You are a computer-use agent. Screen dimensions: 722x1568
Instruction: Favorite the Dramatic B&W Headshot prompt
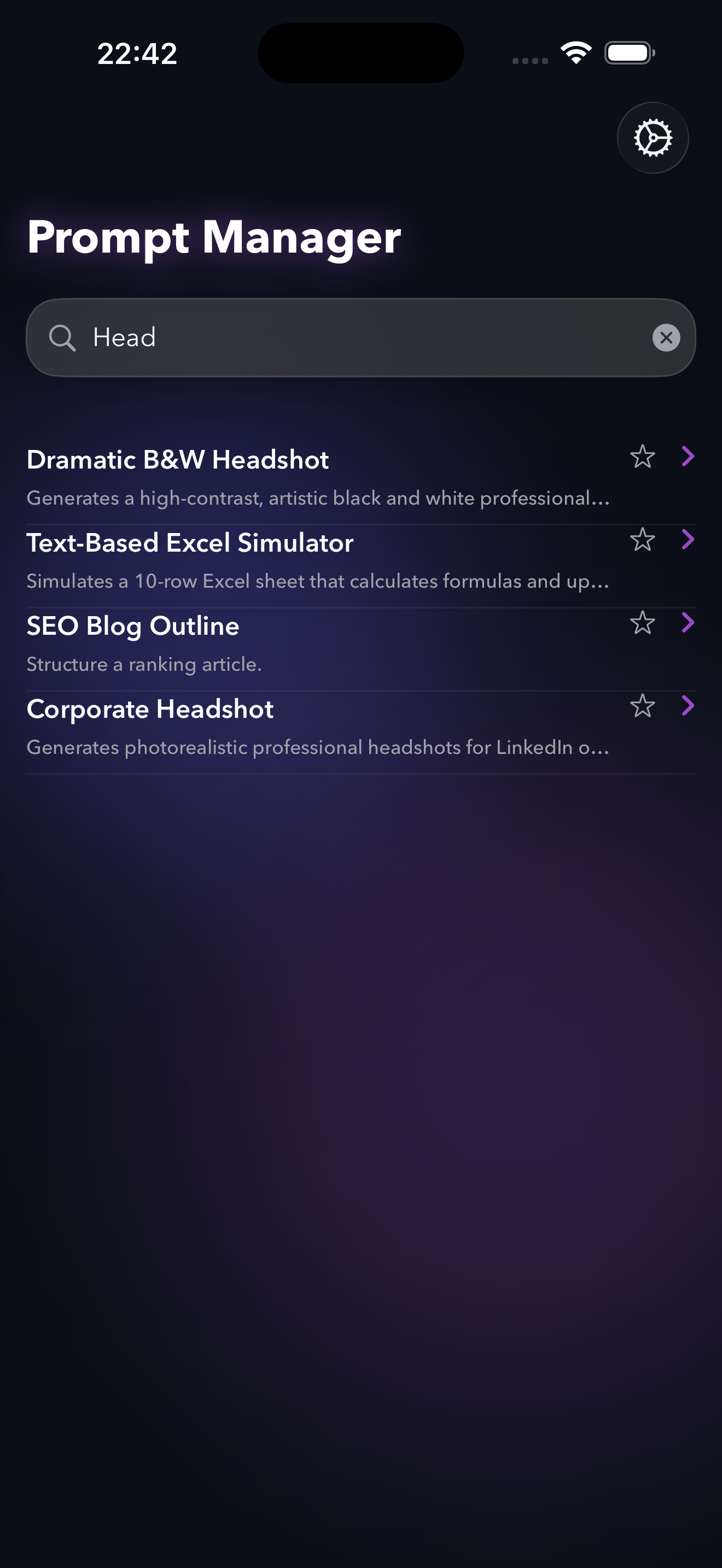tap(643, 457)
